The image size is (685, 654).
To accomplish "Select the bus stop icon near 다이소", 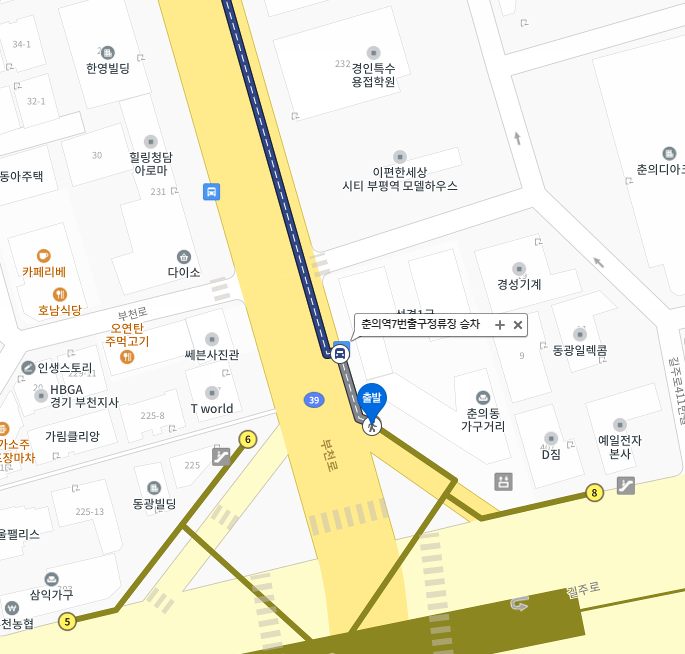I will [x=211, y=191].
